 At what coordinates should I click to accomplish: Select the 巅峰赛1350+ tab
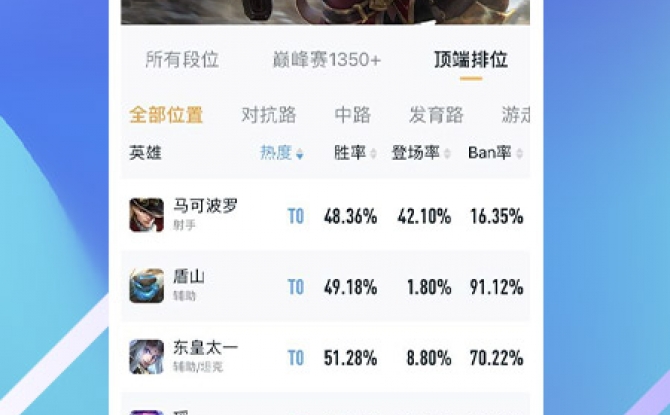[326, 59]
